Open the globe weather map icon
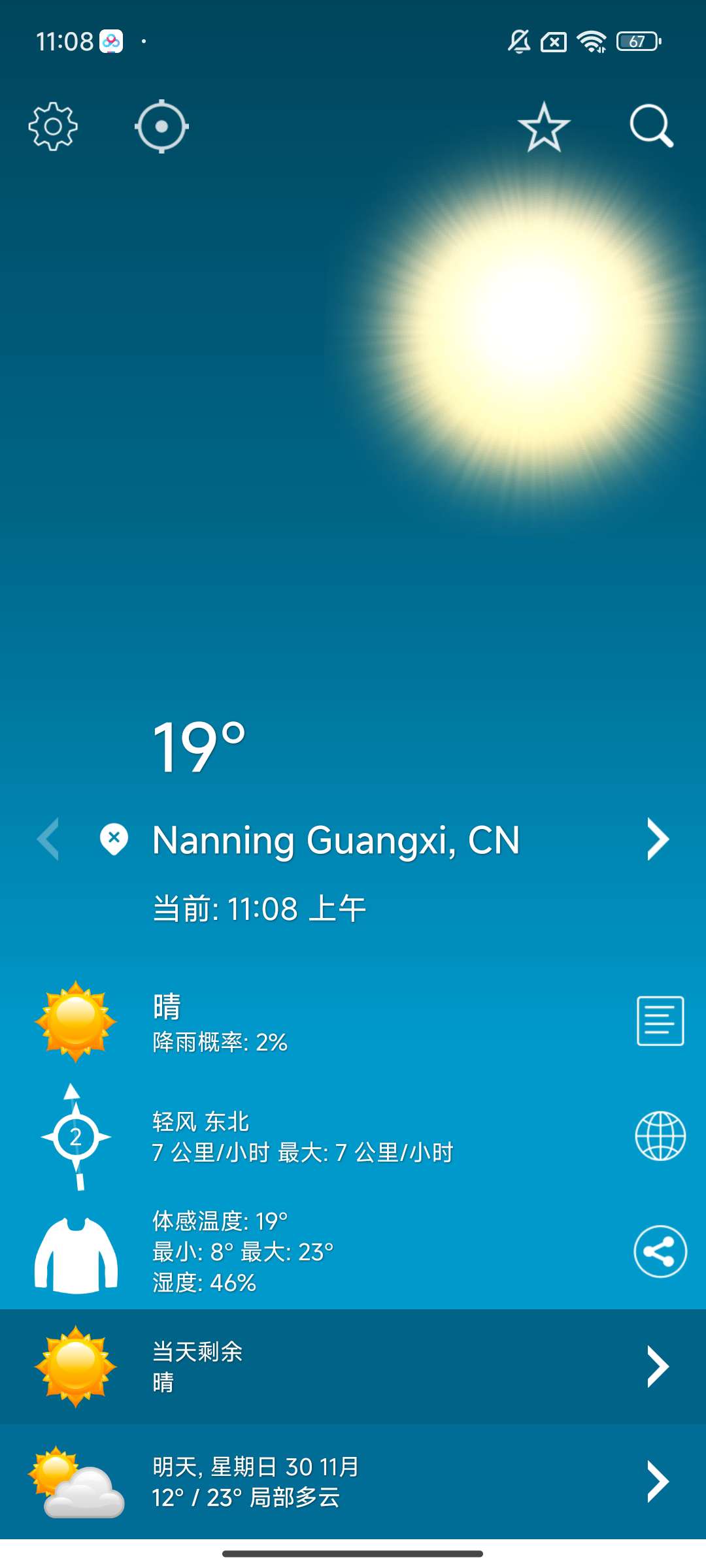The height and width of the screenshot is (1568, 706). (660, 1136)
